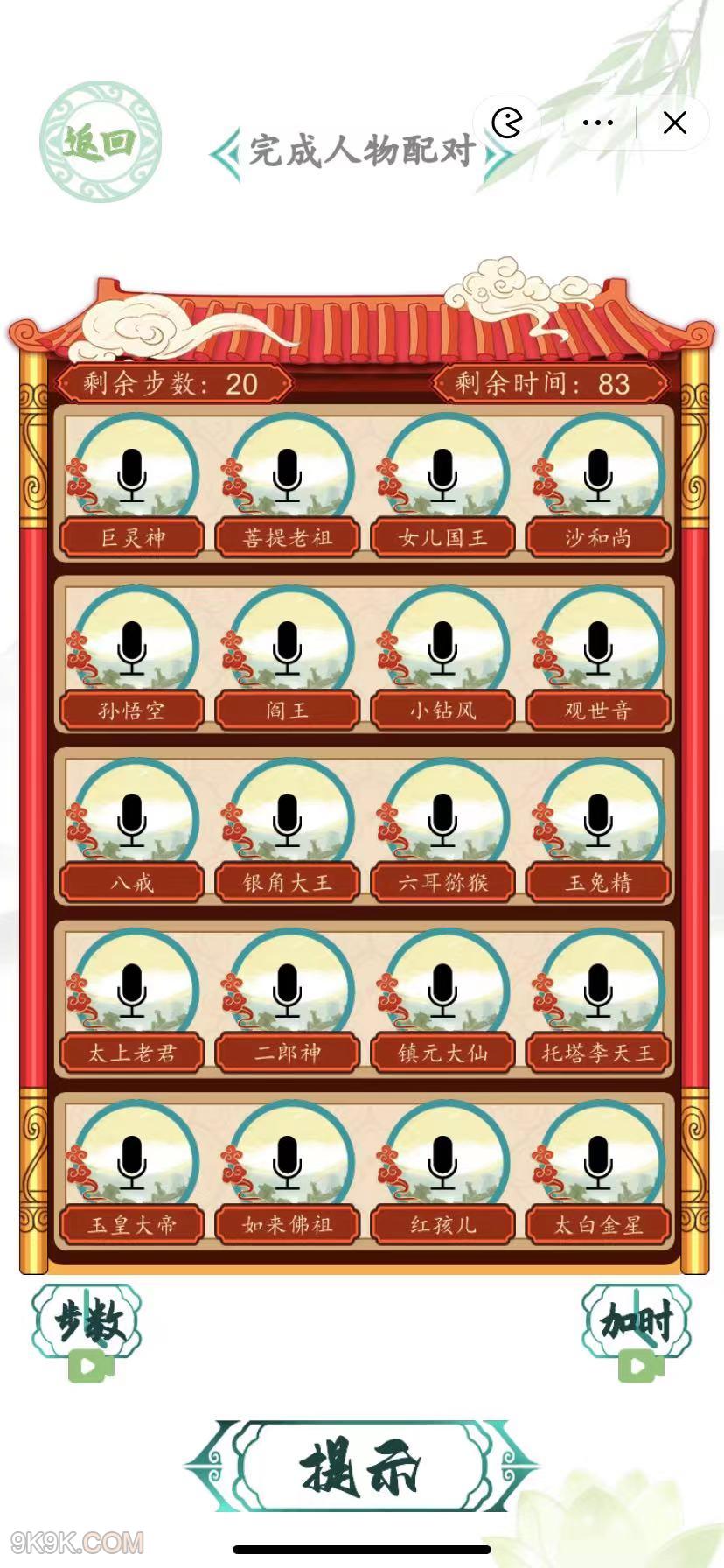This screenshot has width=724, height=1568.
Task: Watch video to add steps (步数)
Action: click(x=87, y=1330)
